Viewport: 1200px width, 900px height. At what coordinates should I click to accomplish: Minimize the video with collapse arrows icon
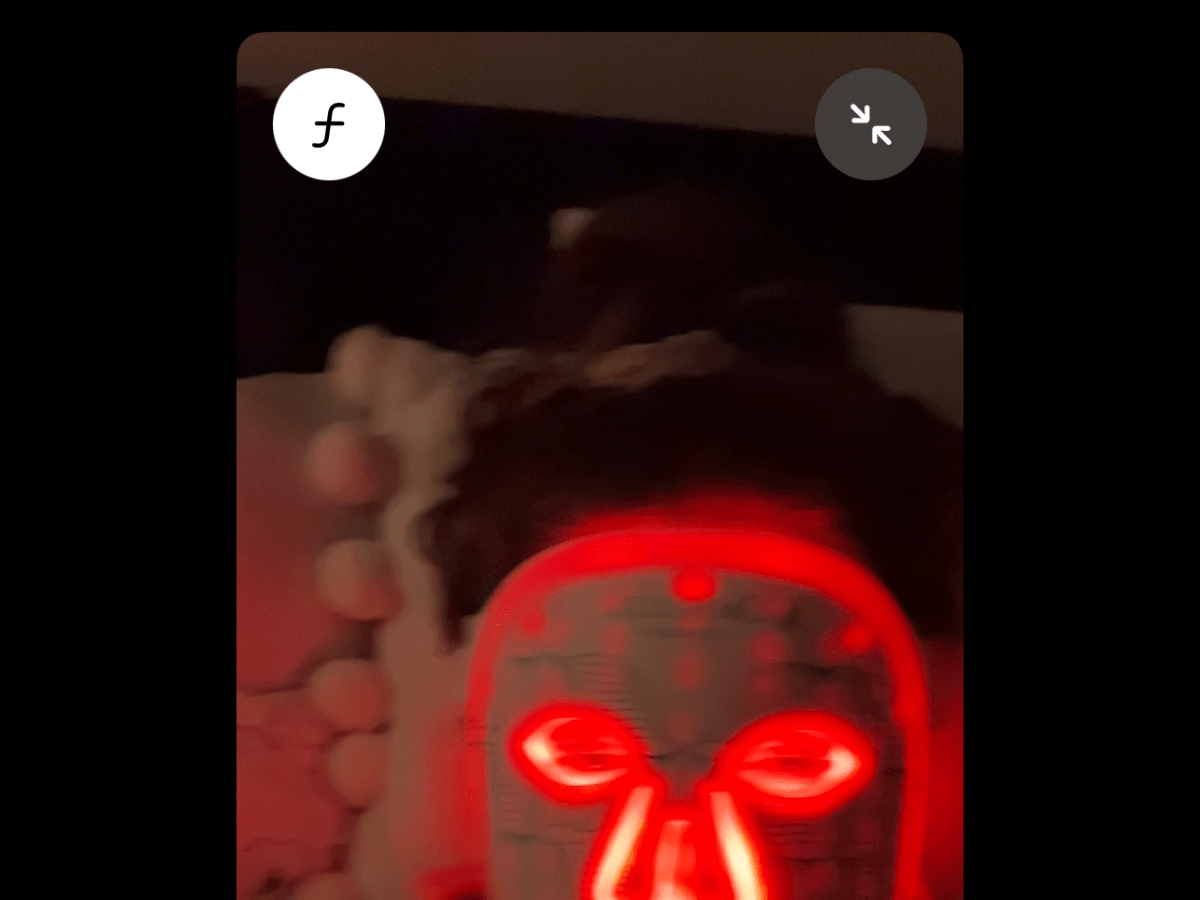pos(870,125)
